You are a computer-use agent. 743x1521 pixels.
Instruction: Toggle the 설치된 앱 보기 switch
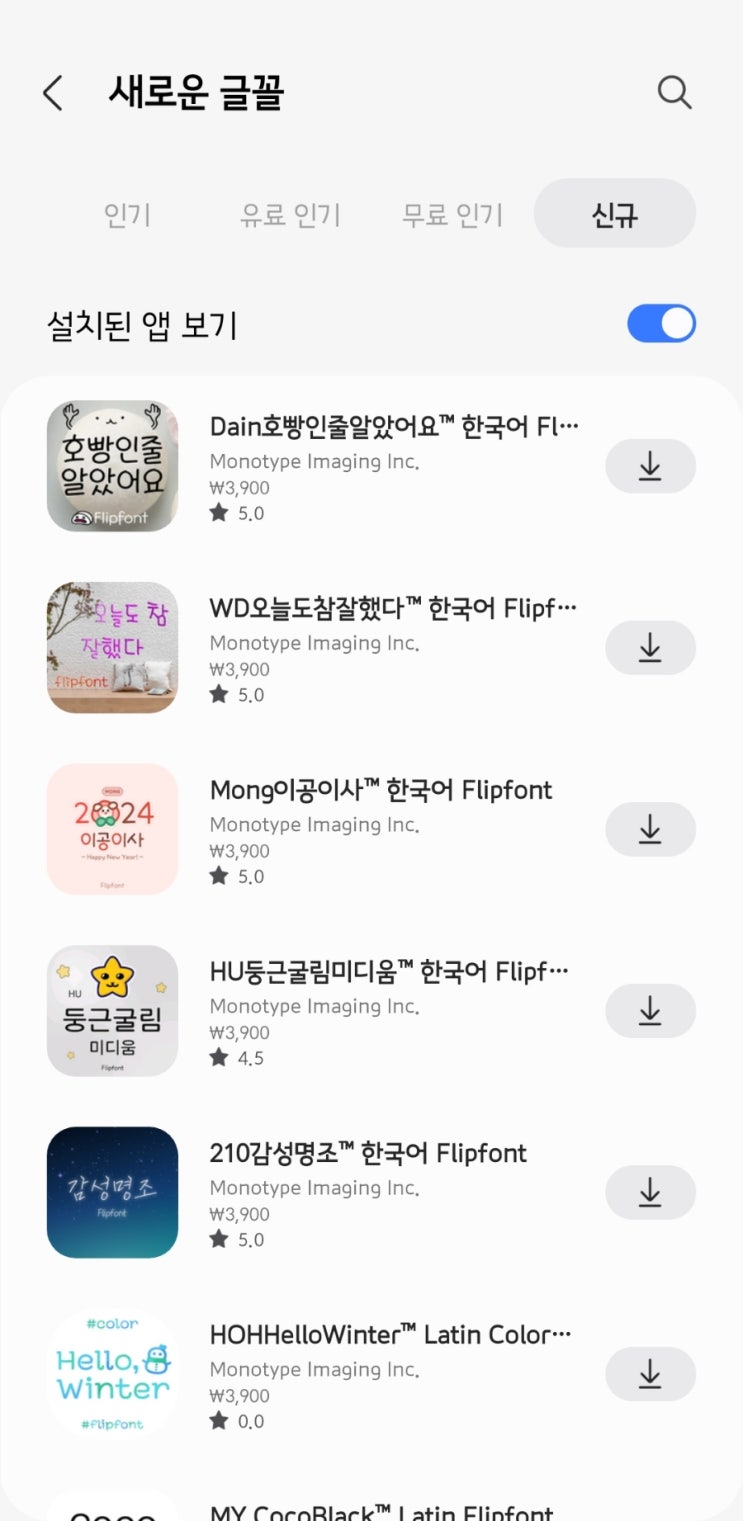pyautogui.click(x=661, y=324)
